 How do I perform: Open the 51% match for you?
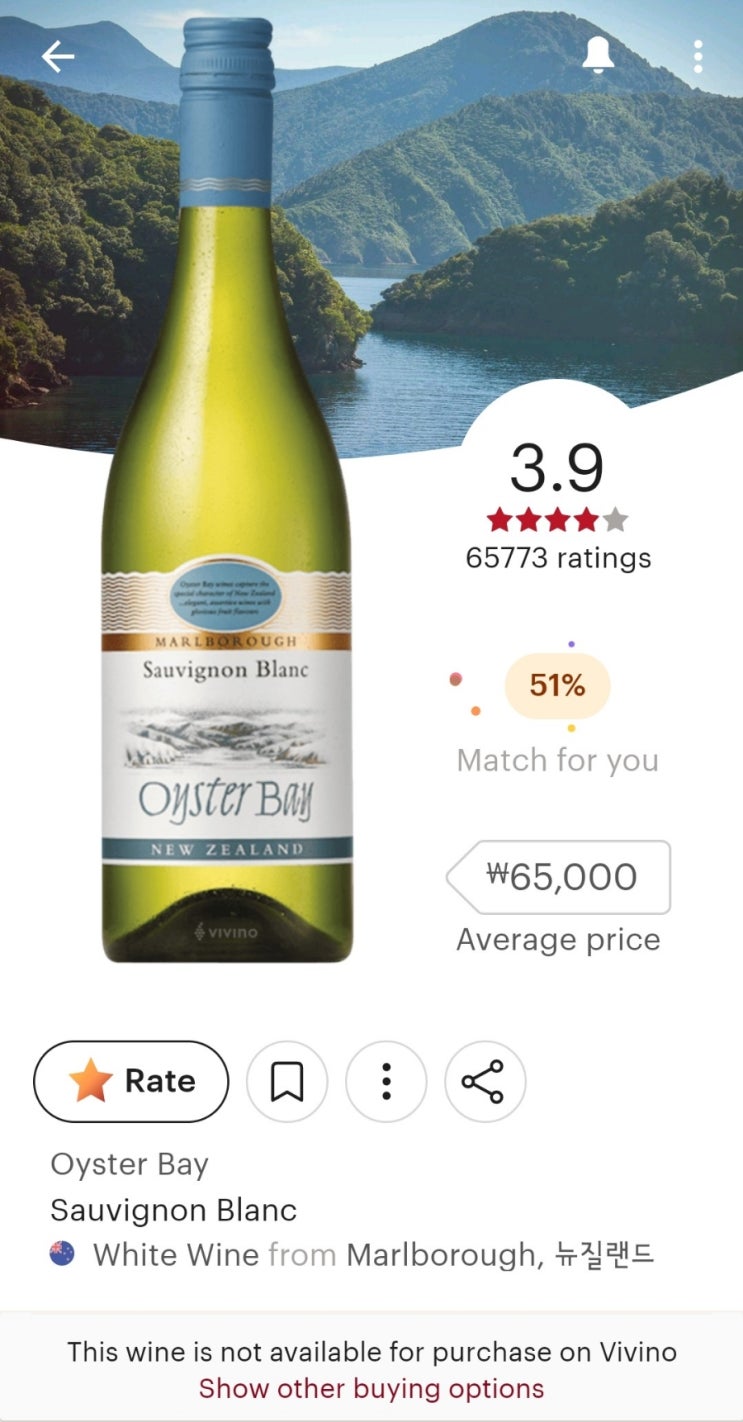coord(557,686)
